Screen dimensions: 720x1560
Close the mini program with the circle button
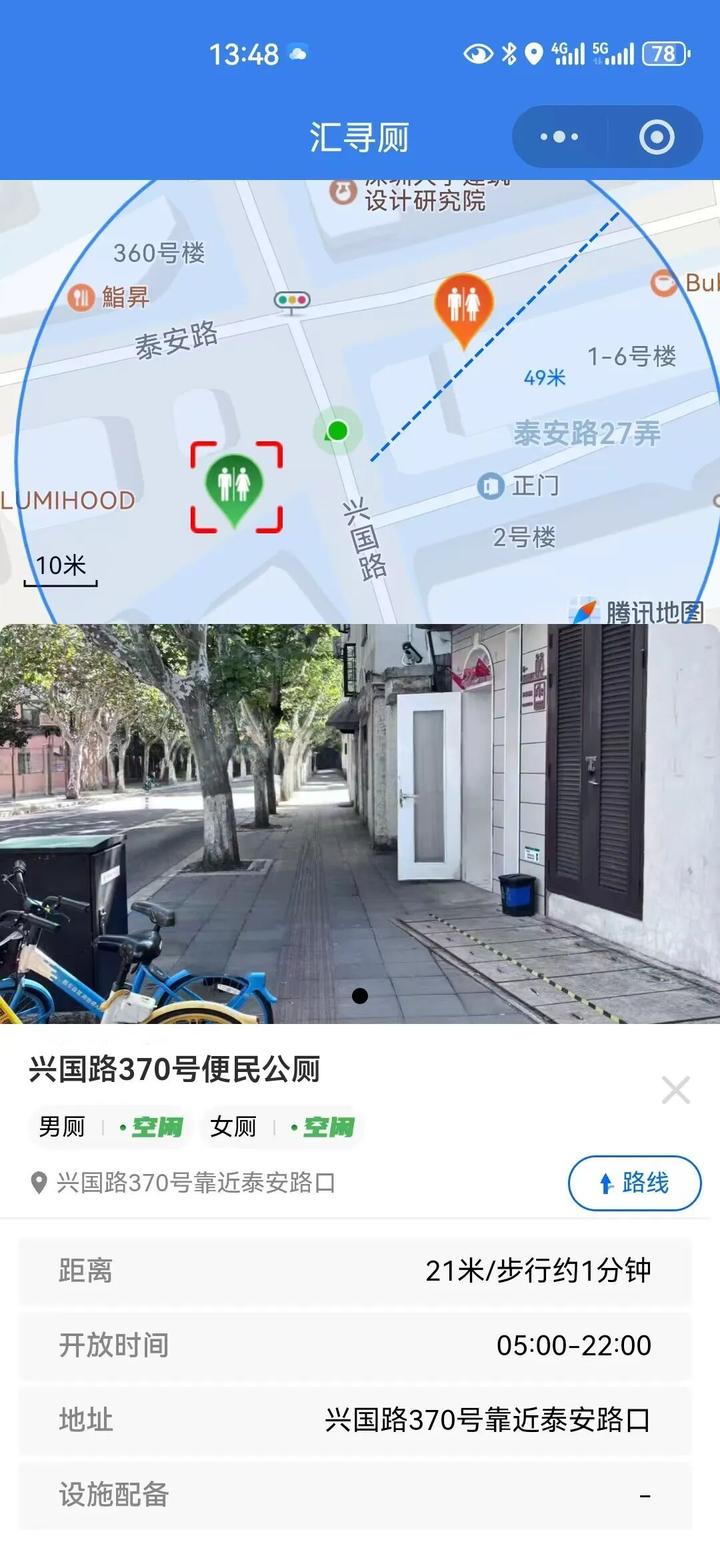656,137
